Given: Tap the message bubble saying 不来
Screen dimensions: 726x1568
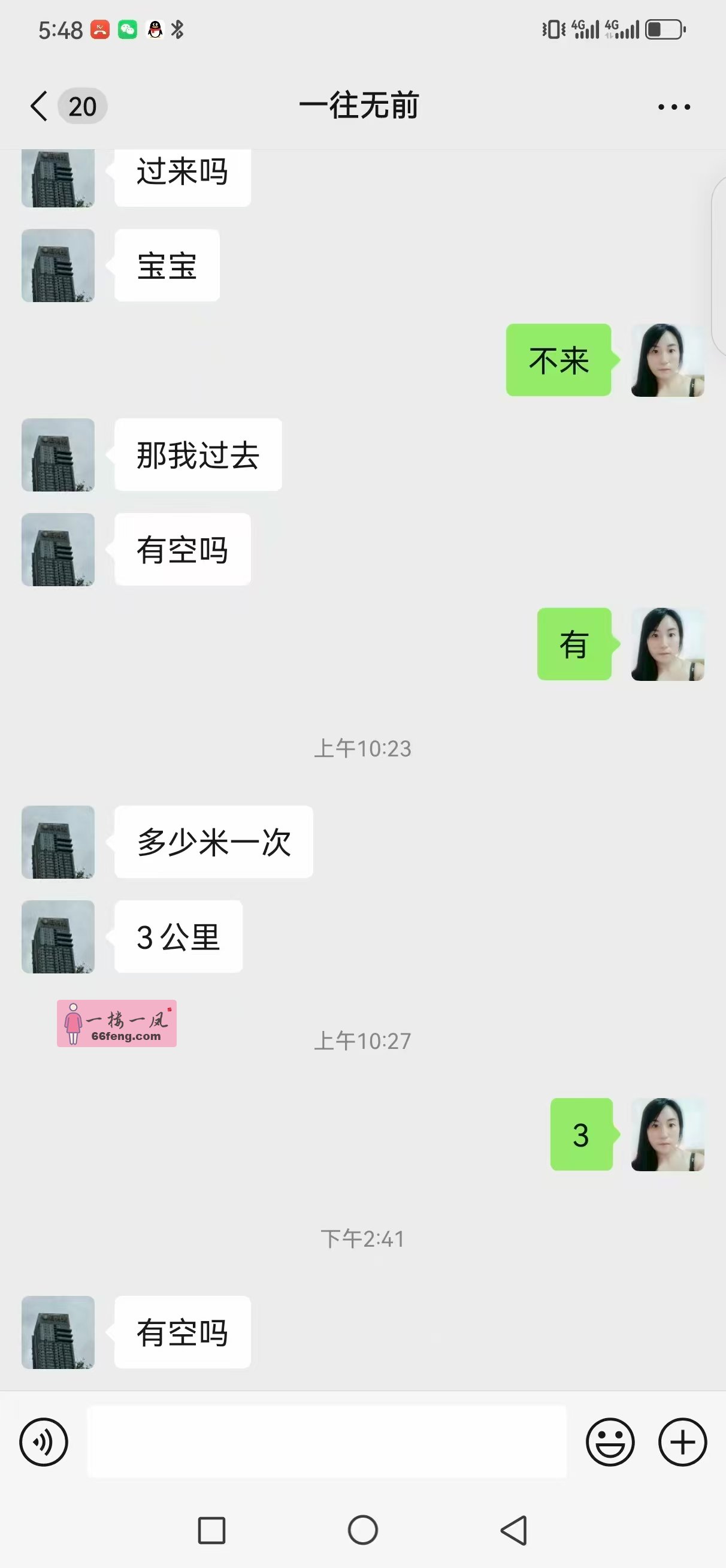Looking at the screenshot, I should [x=558, y=360].
